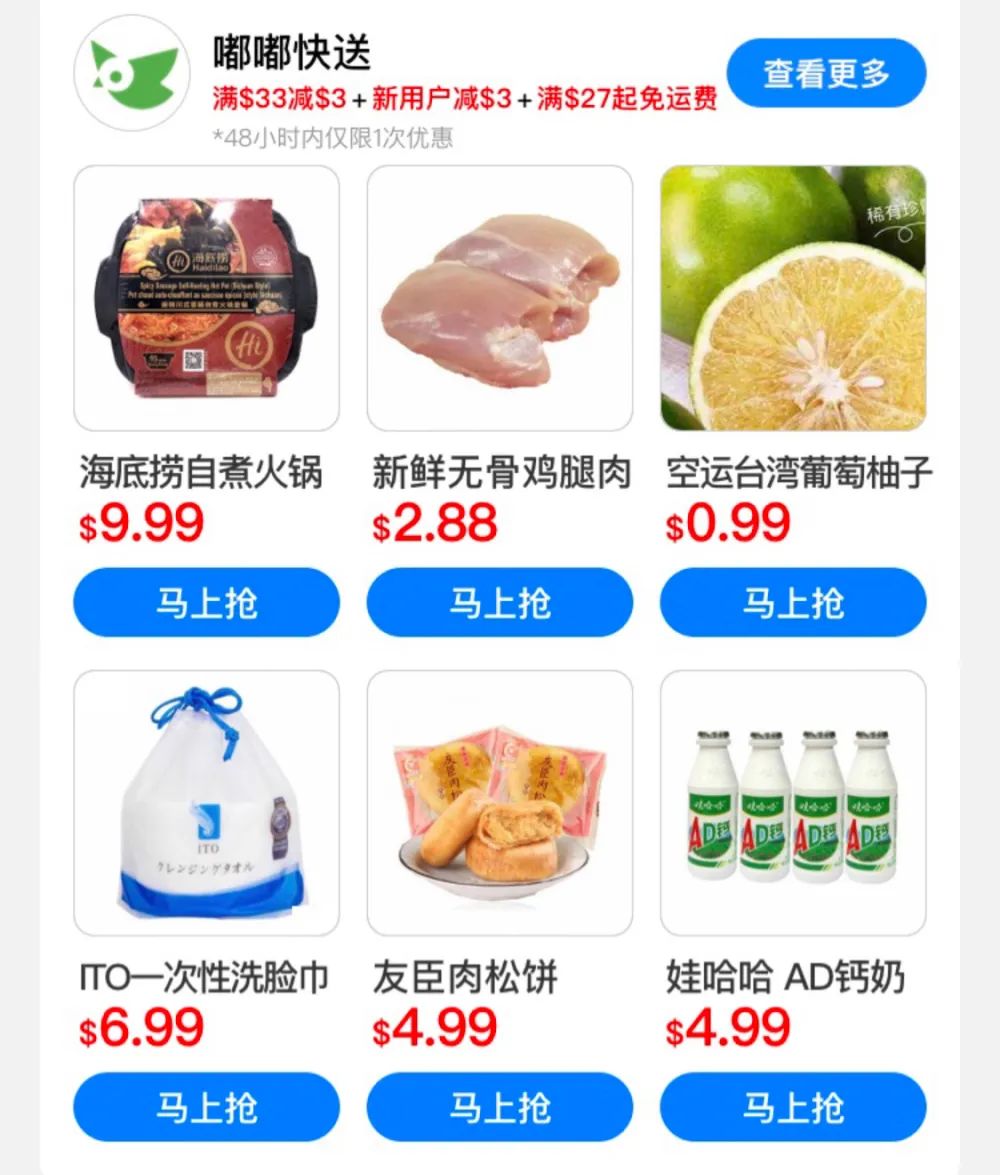
Task: Click 马上抢 under ITO一次性洗脸巾
Action: [x=204, y=1107]
